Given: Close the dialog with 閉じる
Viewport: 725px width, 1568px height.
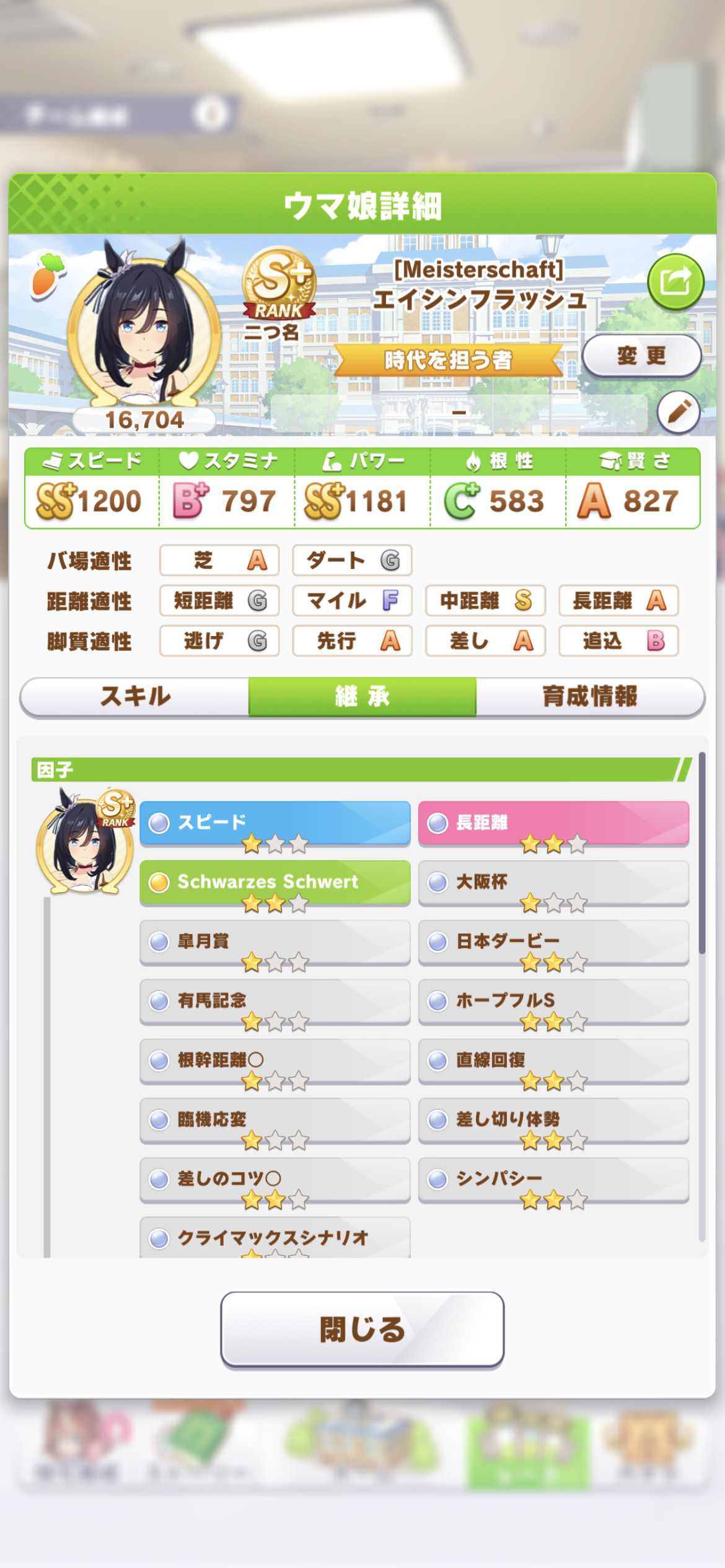Looking at the screenshot, I should [x=362, y=1329].
